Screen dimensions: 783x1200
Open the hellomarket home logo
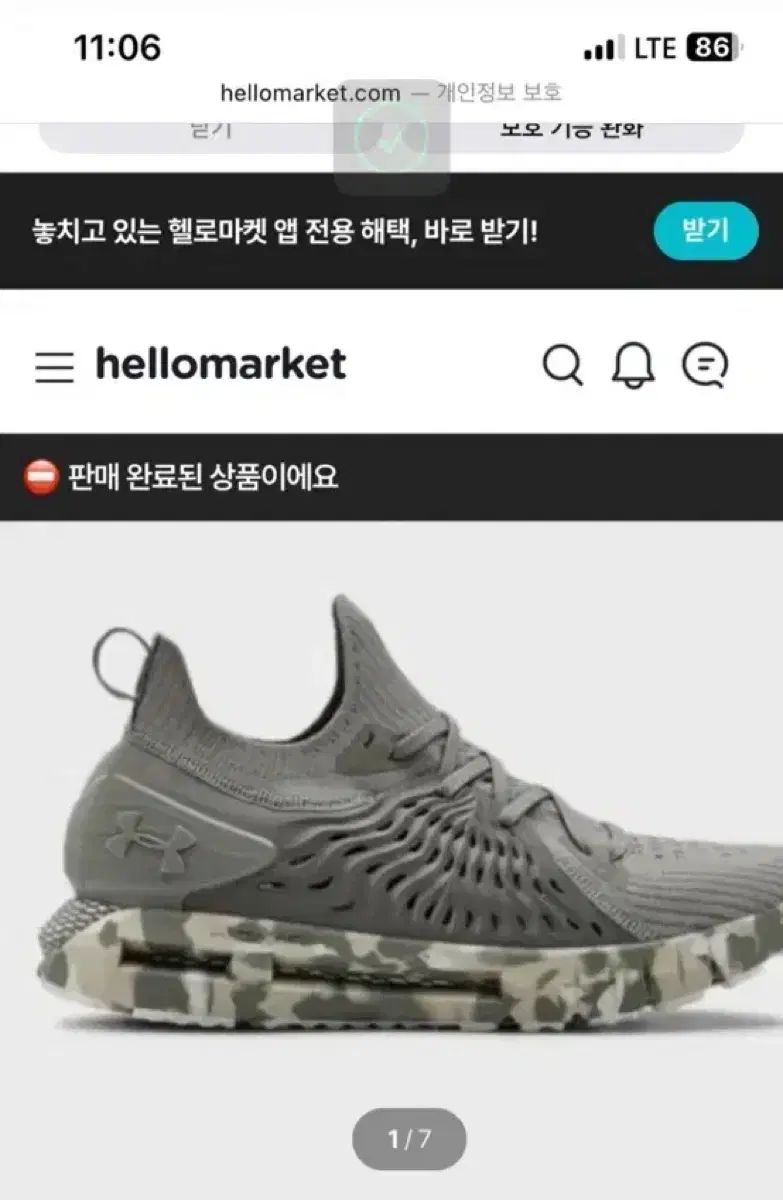coord(220,364)
